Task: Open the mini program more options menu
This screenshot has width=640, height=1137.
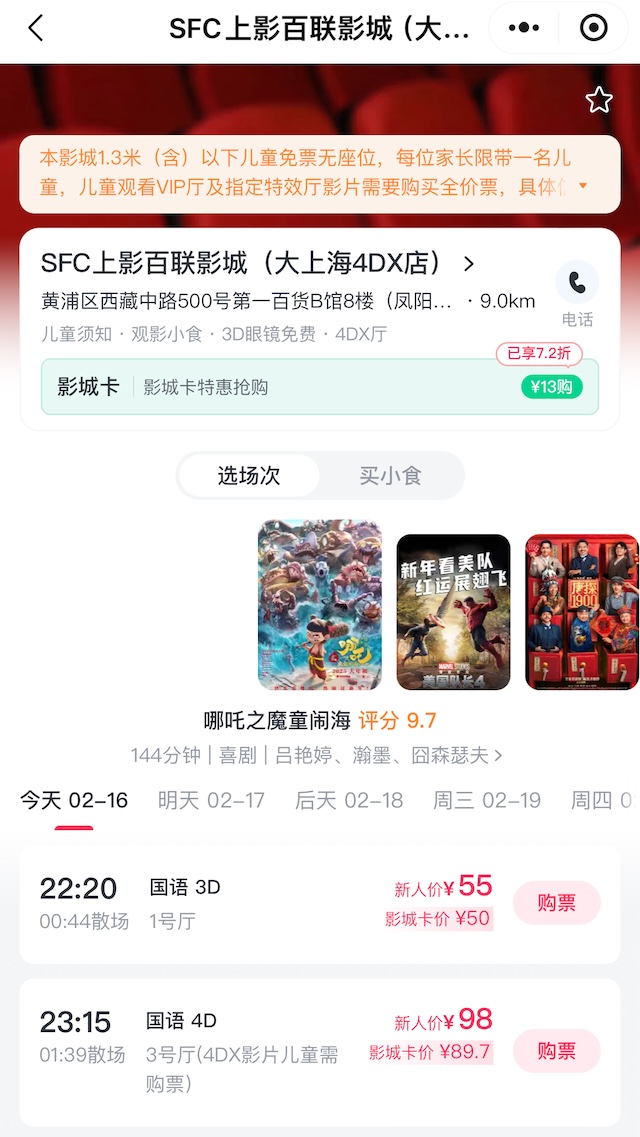Action: point(524,28)
